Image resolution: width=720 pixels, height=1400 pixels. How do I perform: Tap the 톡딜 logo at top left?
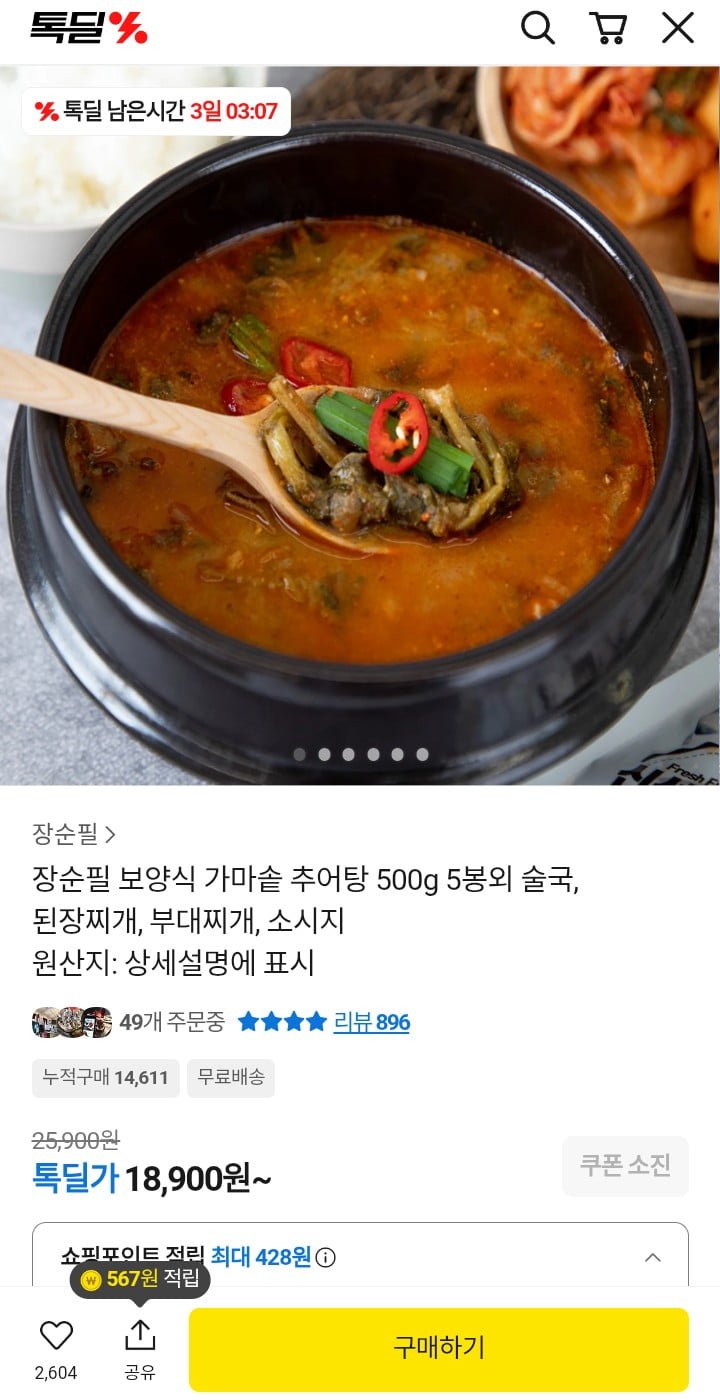(90, 28)
